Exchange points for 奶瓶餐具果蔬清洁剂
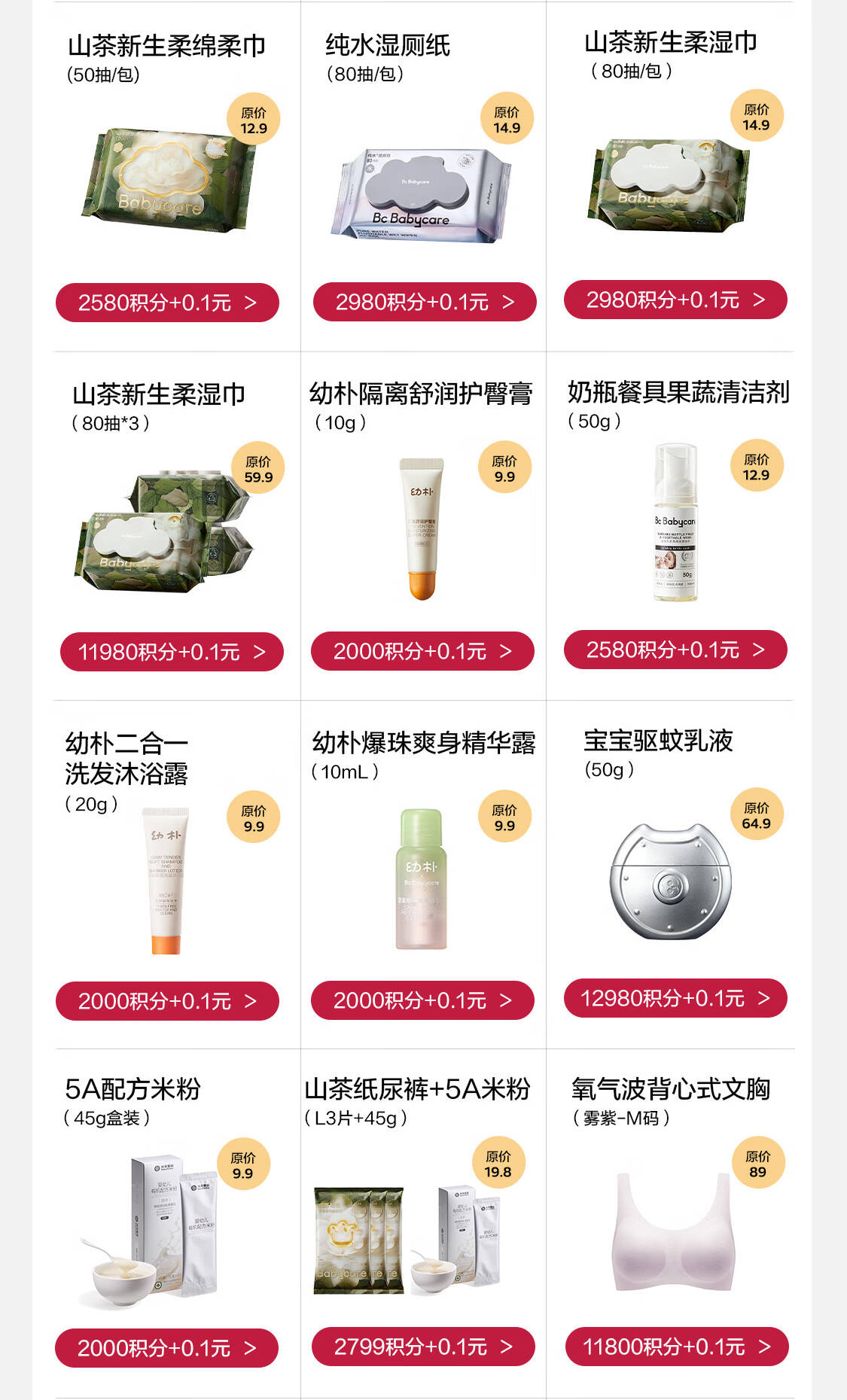The width and height of the screenshot is (847, 1400). pos(675,650)
